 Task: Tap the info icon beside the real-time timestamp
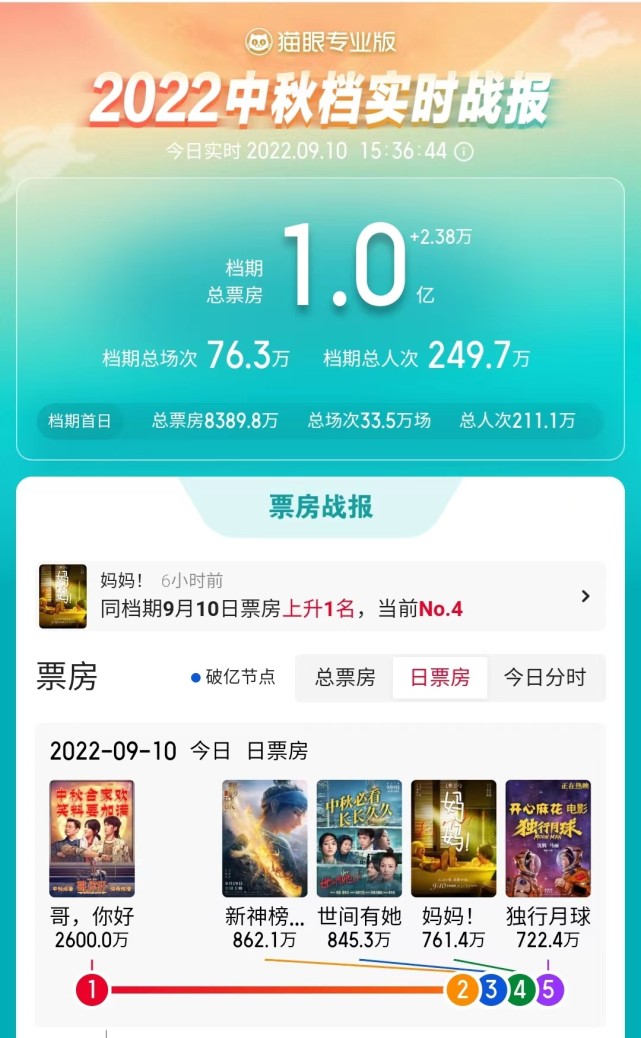pos(464,151)
